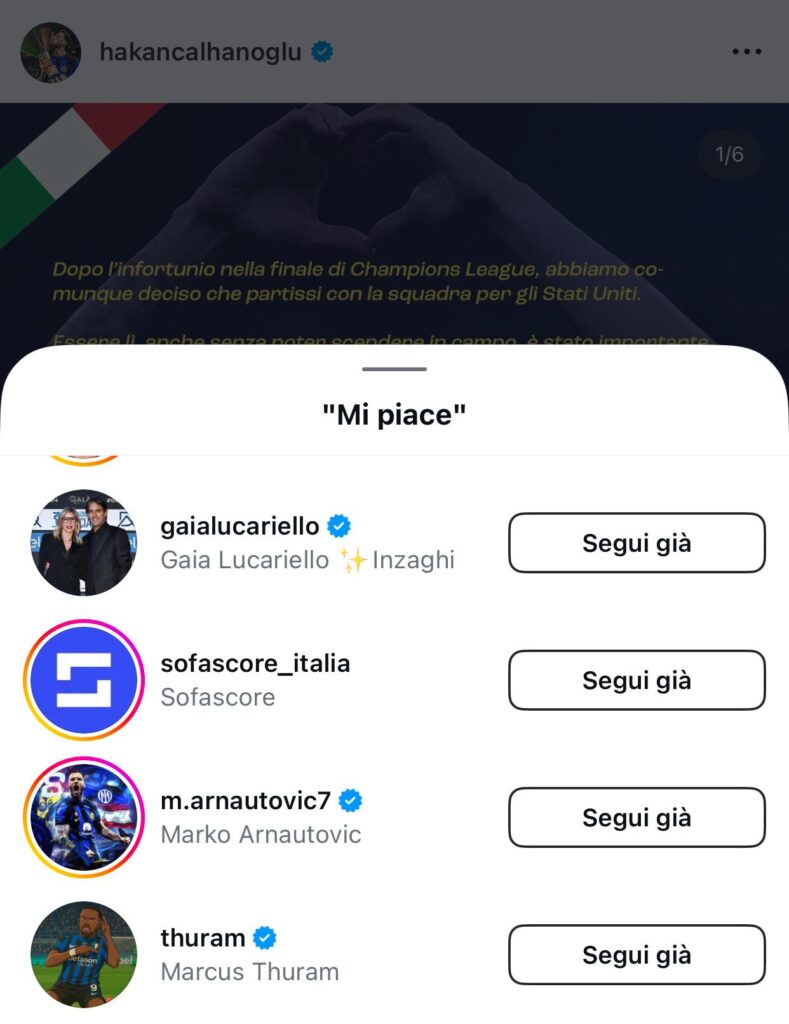Tap m.arnautovic7's story ring avatar
This screenshot has width=789, height=1024.
(x=83, y=817)
